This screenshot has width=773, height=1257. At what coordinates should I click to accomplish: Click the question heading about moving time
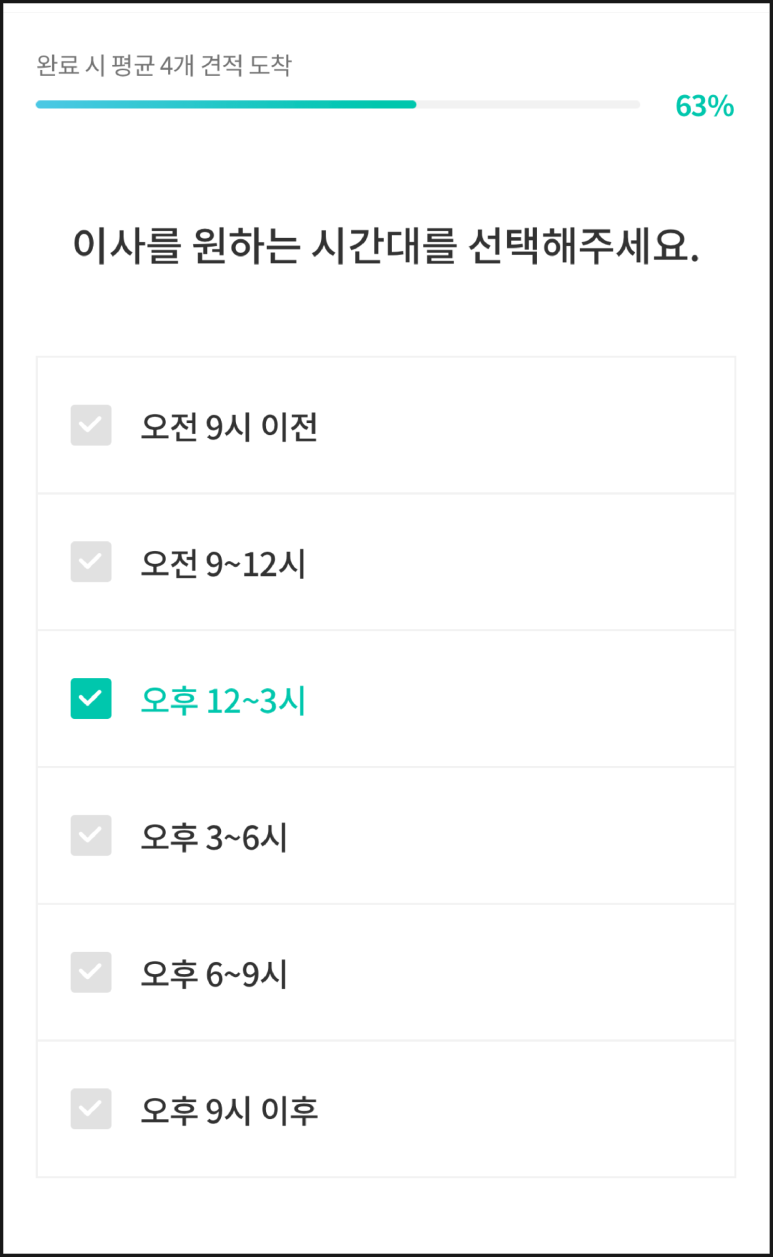386,243
